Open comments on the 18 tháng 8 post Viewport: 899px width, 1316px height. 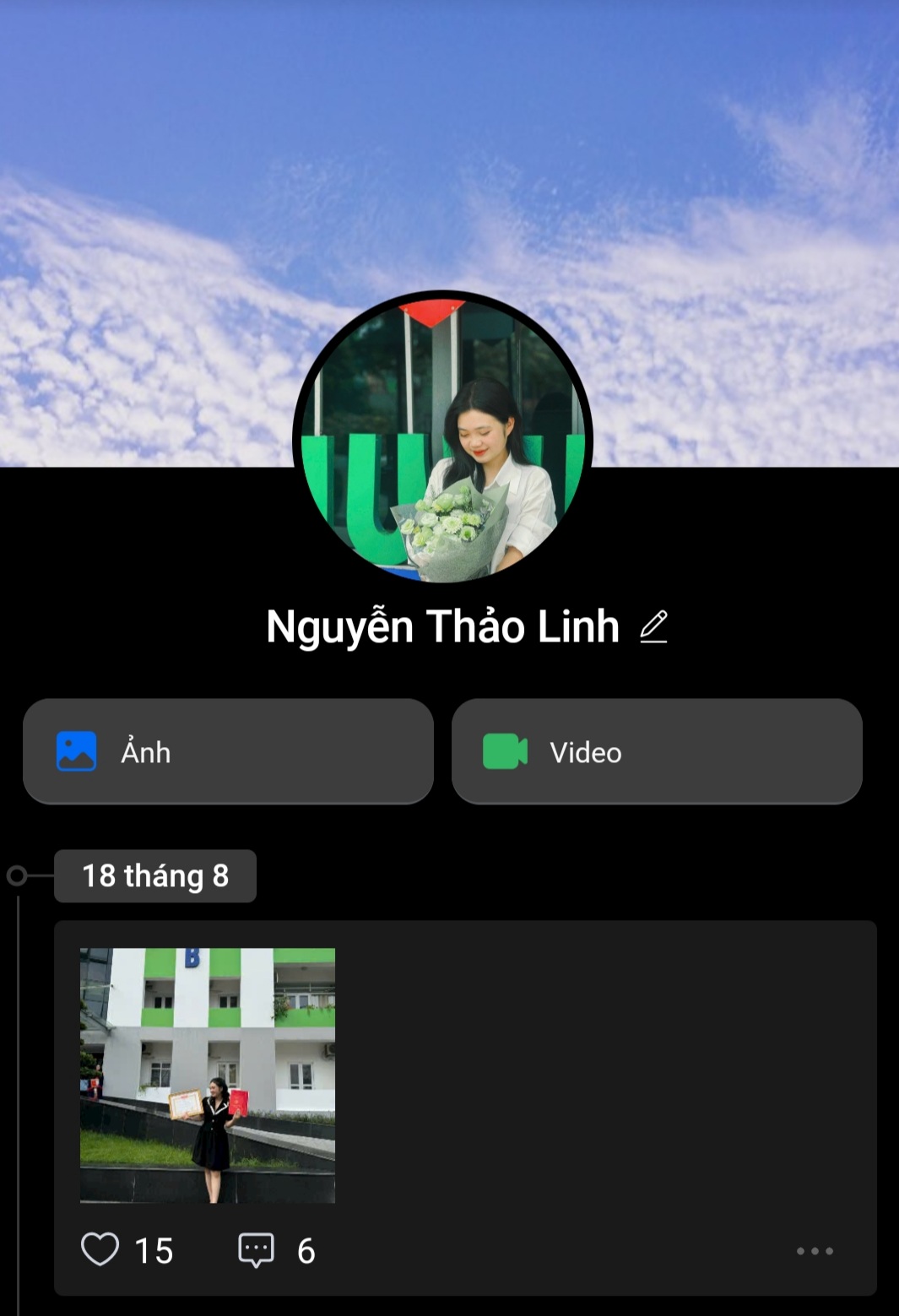tap(257, 1250)
